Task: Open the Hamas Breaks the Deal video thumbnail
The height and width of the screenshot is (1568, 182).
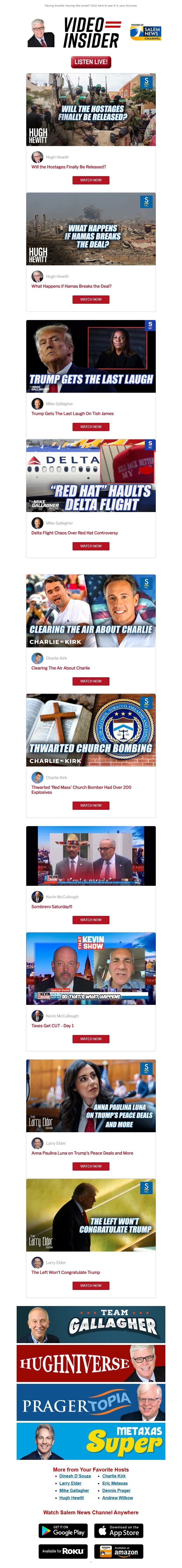Action: point(91,229)
